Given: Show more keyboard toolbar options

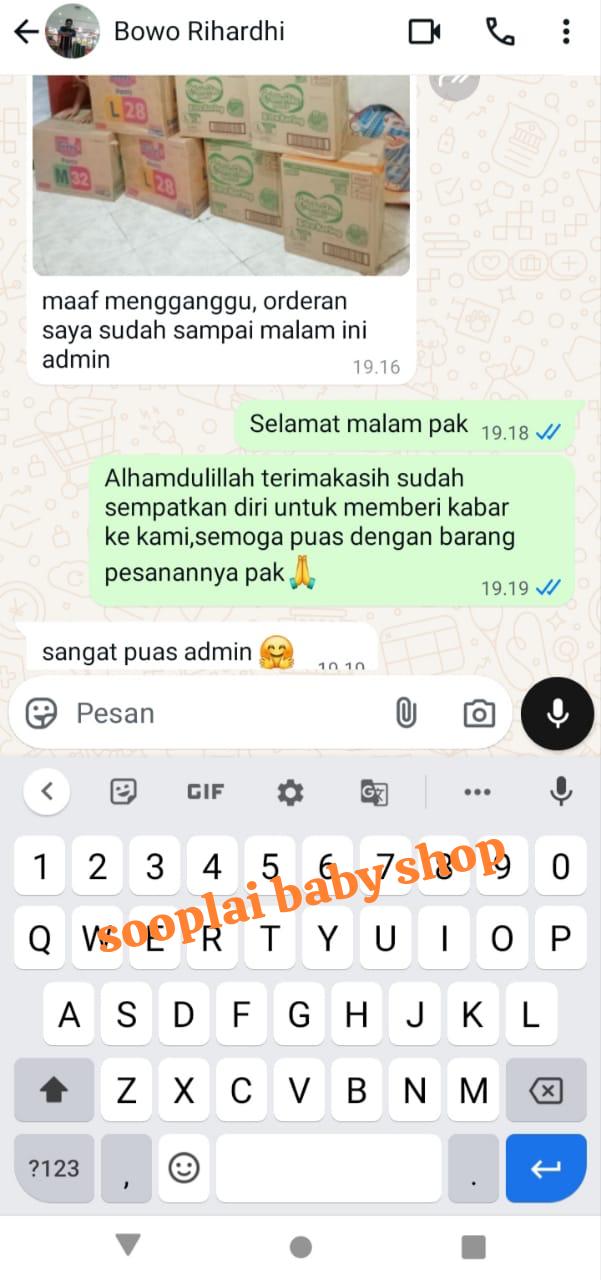Looking at the screenshot, I should click(477, 792).
